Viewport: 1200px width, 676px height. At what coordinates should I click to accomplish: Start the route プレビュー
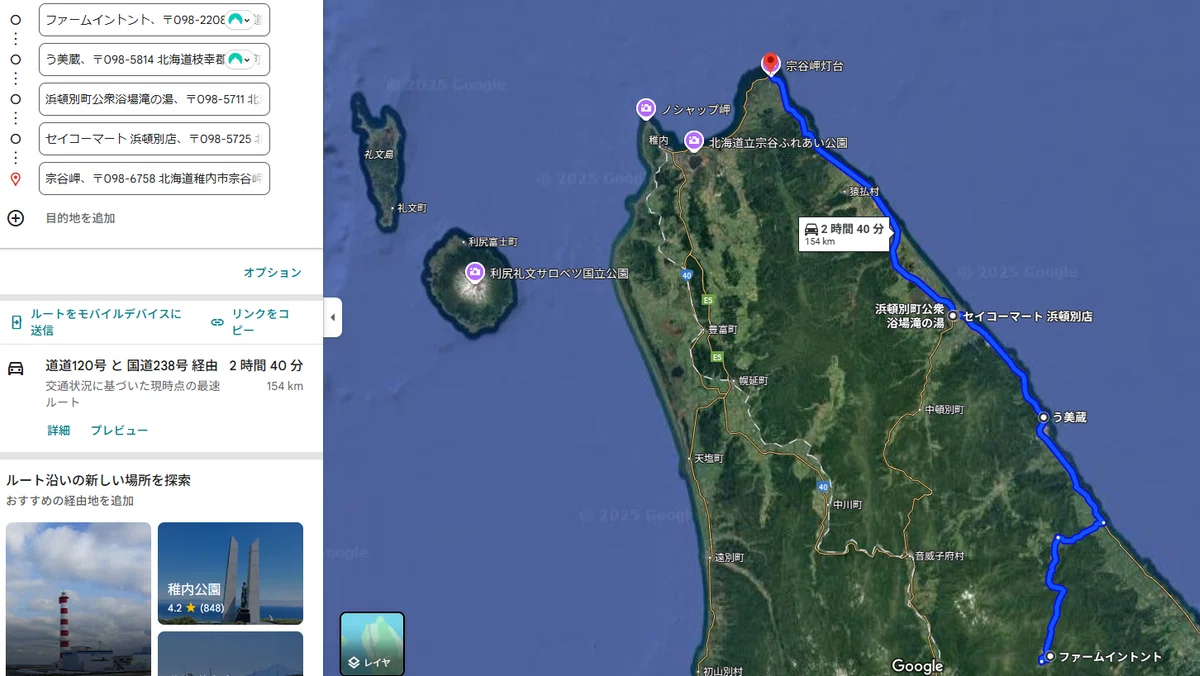[x=119, y=431]
